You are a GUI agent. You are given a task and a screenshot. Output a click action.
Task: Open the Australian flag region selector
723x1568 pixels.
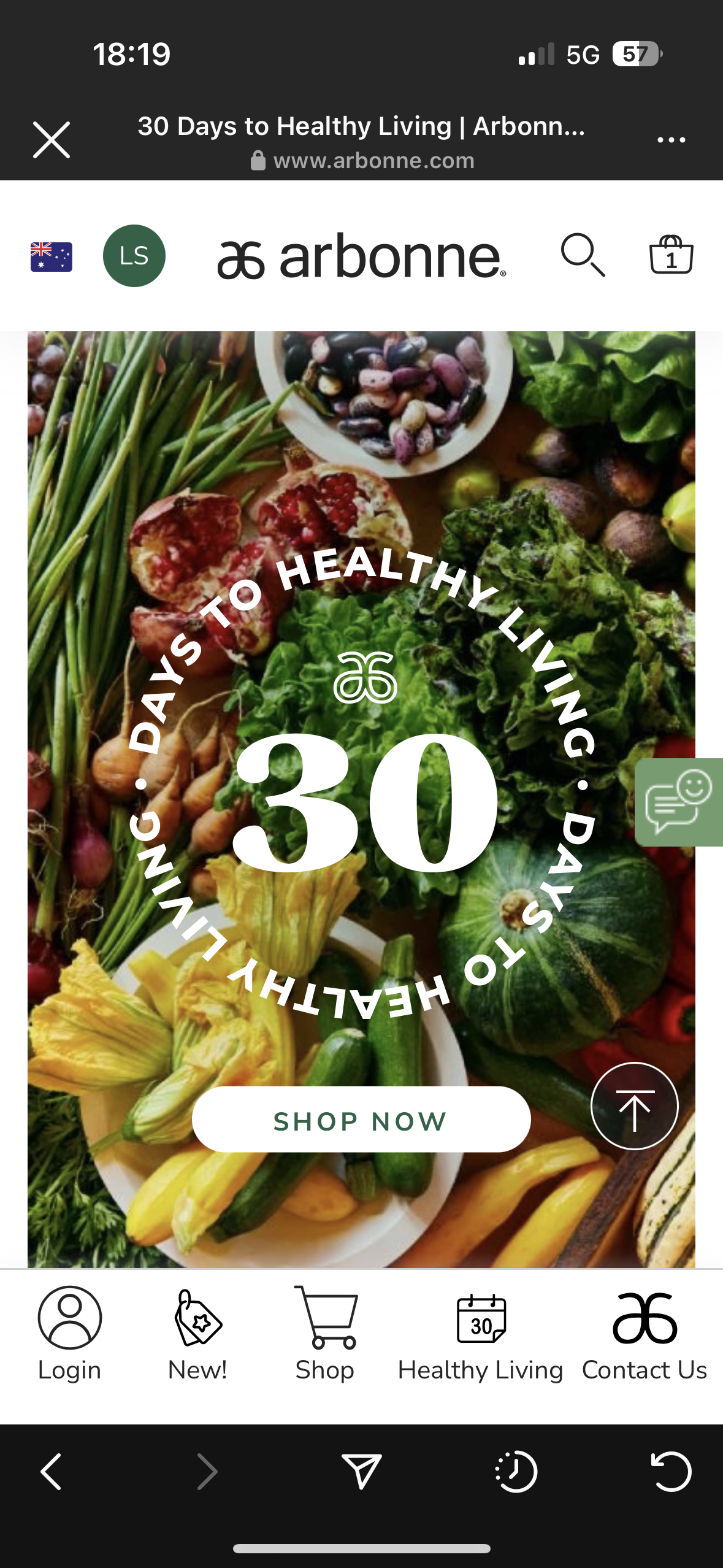tap(51, 256)
